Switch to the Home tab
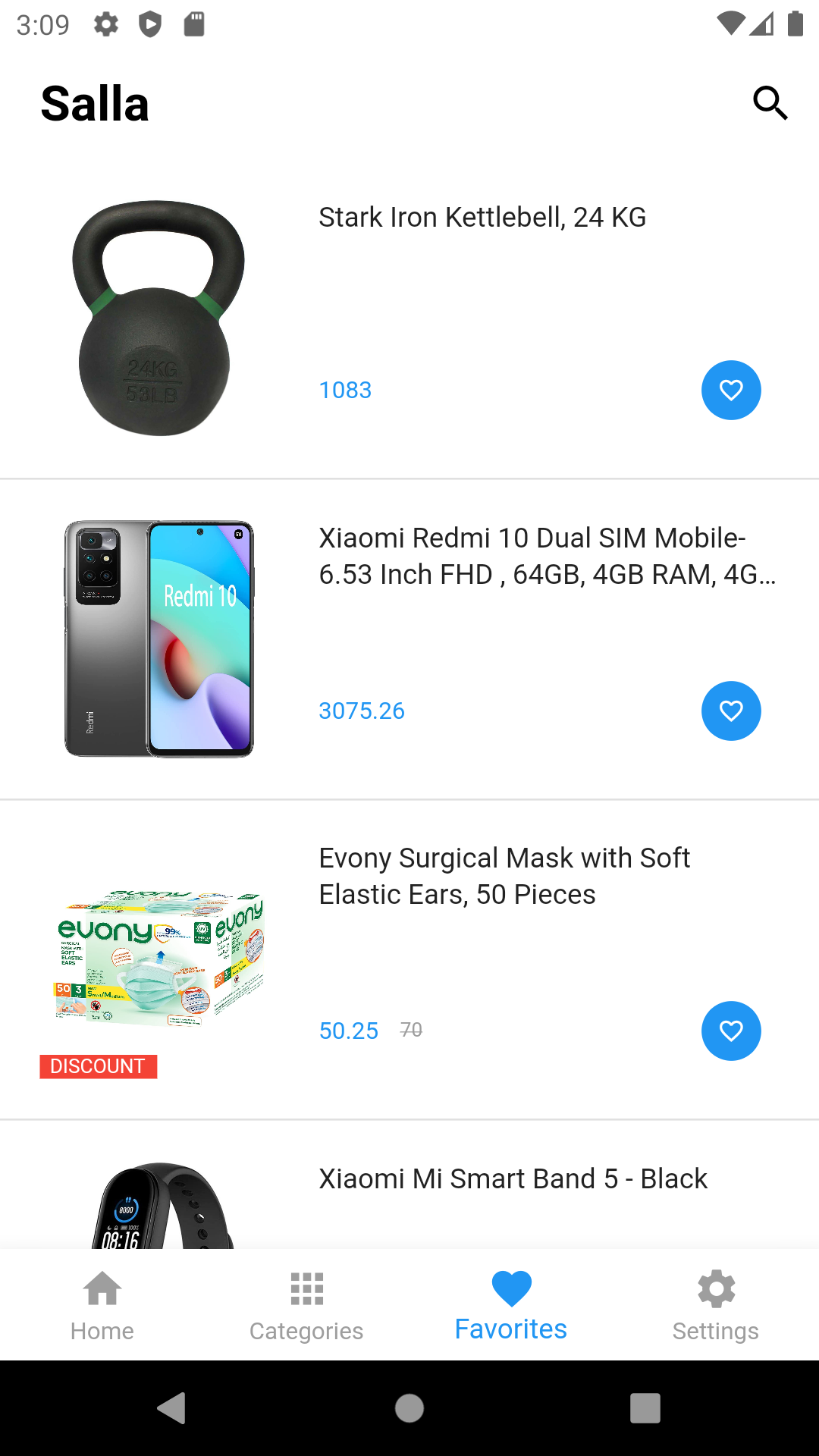This screenshot has height=1456, width=819. 102,1304
